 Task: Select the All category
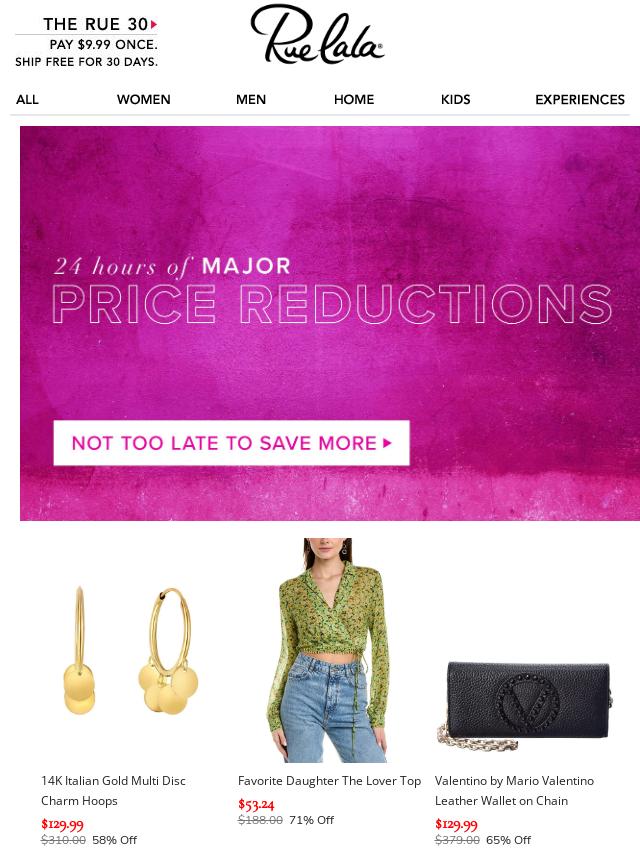tap(27, 100)
